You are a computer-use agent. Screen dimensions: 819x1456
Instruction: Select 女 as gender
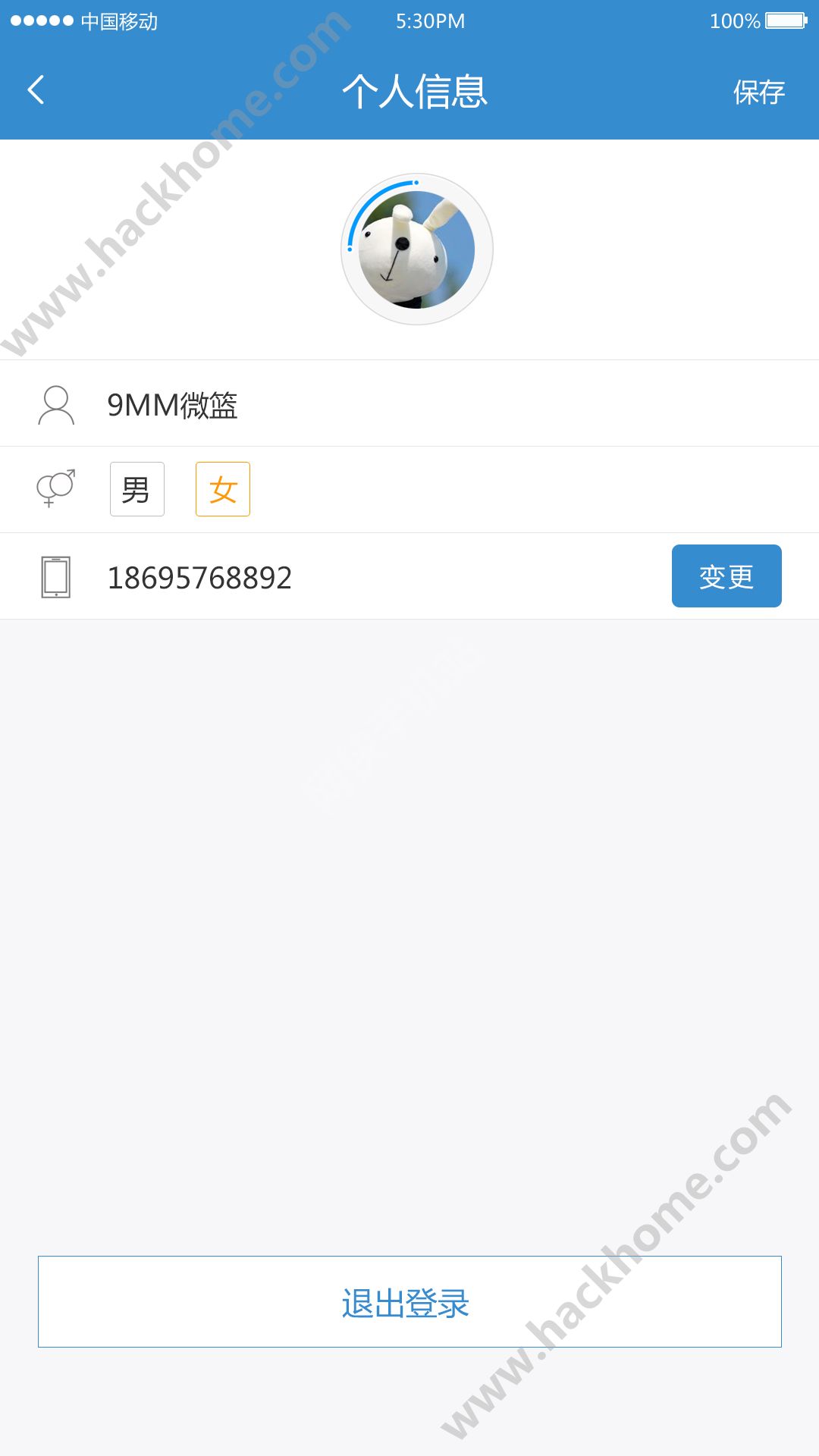coord(223,489)
